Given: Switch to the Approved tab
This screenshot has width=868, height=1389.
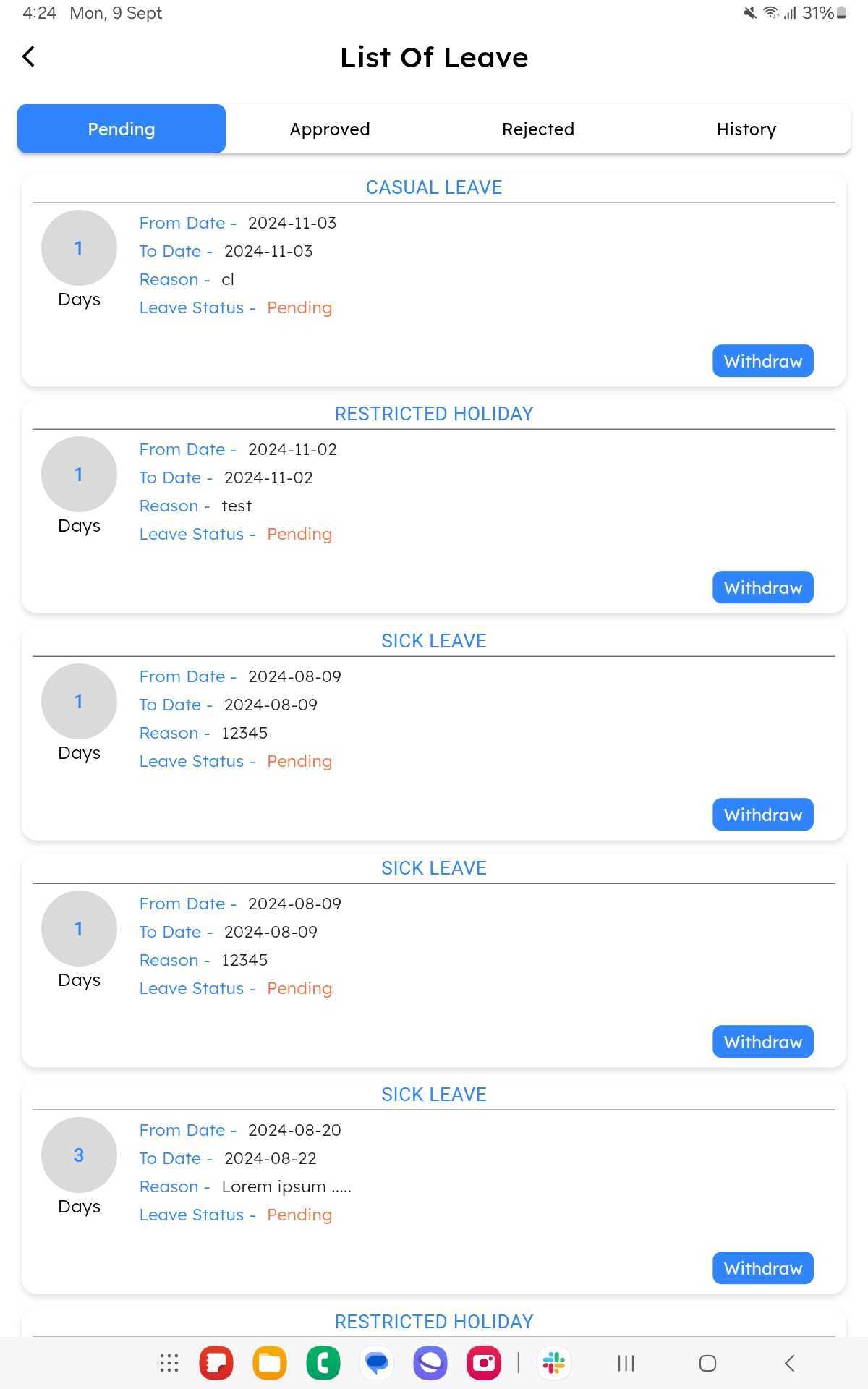Looking at the screenshot, I should [330, 129].
